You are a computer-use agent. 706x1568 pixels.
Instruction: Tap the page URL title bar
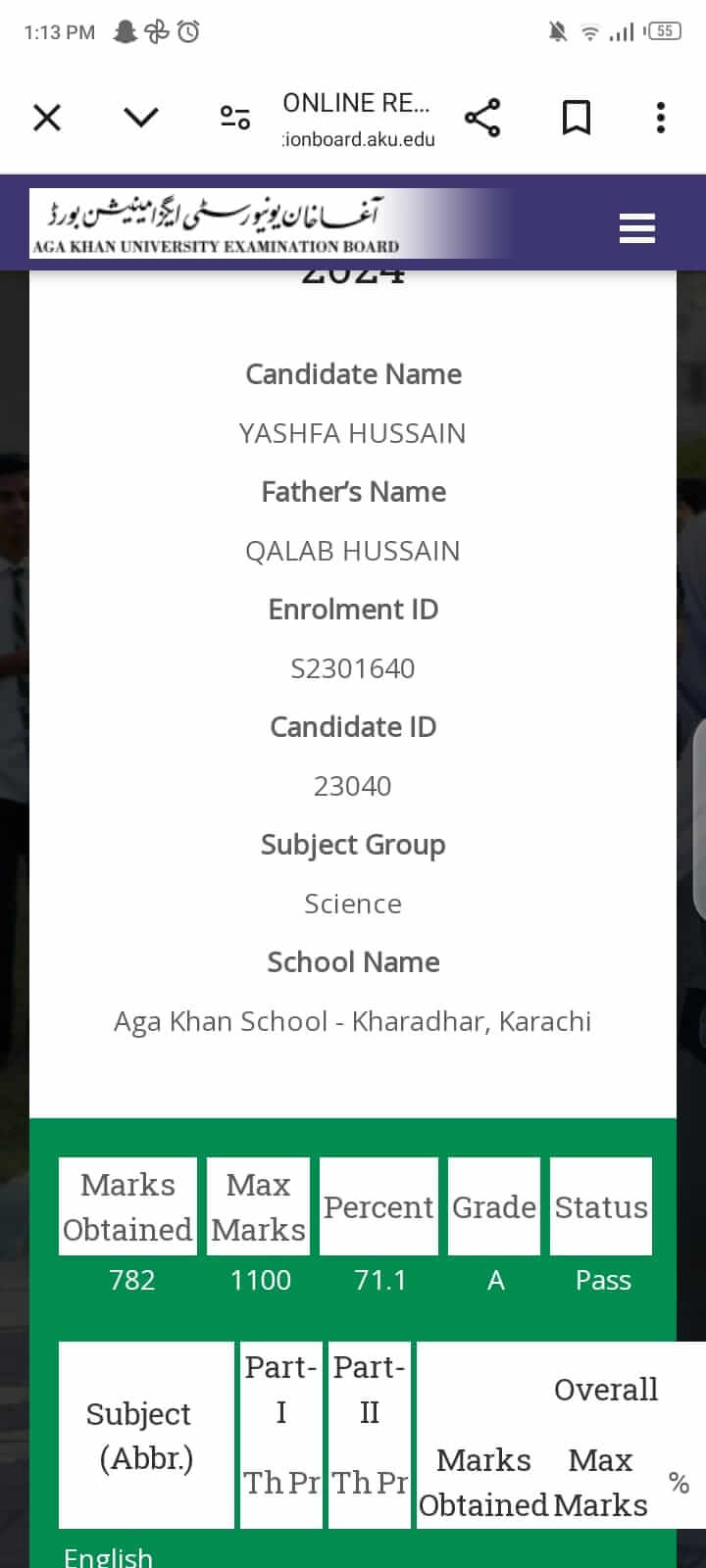click(357, 119)
